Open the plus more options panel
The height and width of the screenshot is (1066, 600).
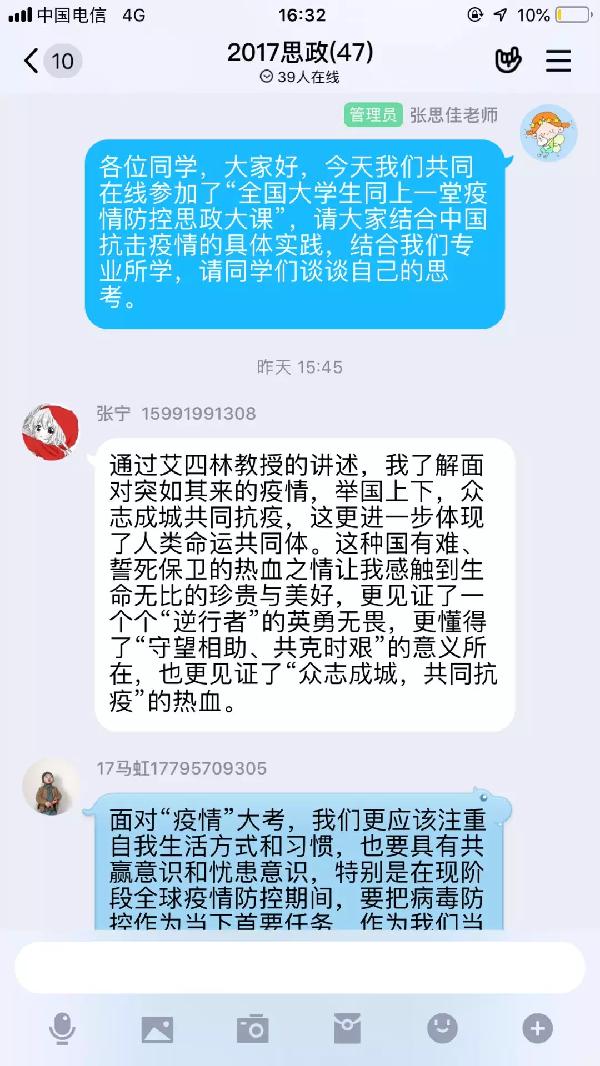(x=537, y=1027)
